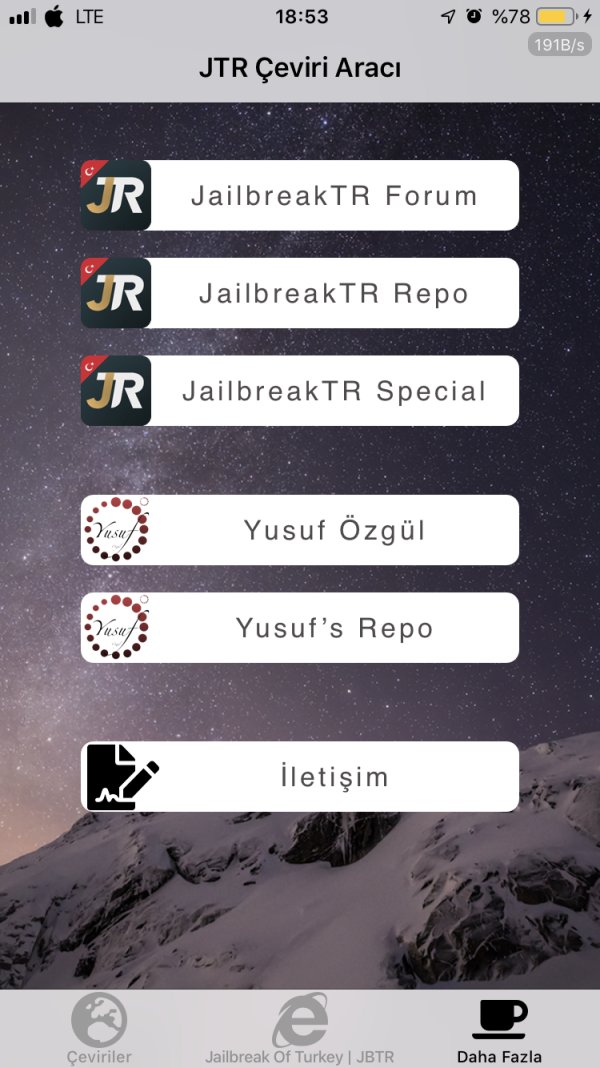This screenshot has width=600, height=1068.
Task: Tap the İletişim contact button
Action: 300,776
